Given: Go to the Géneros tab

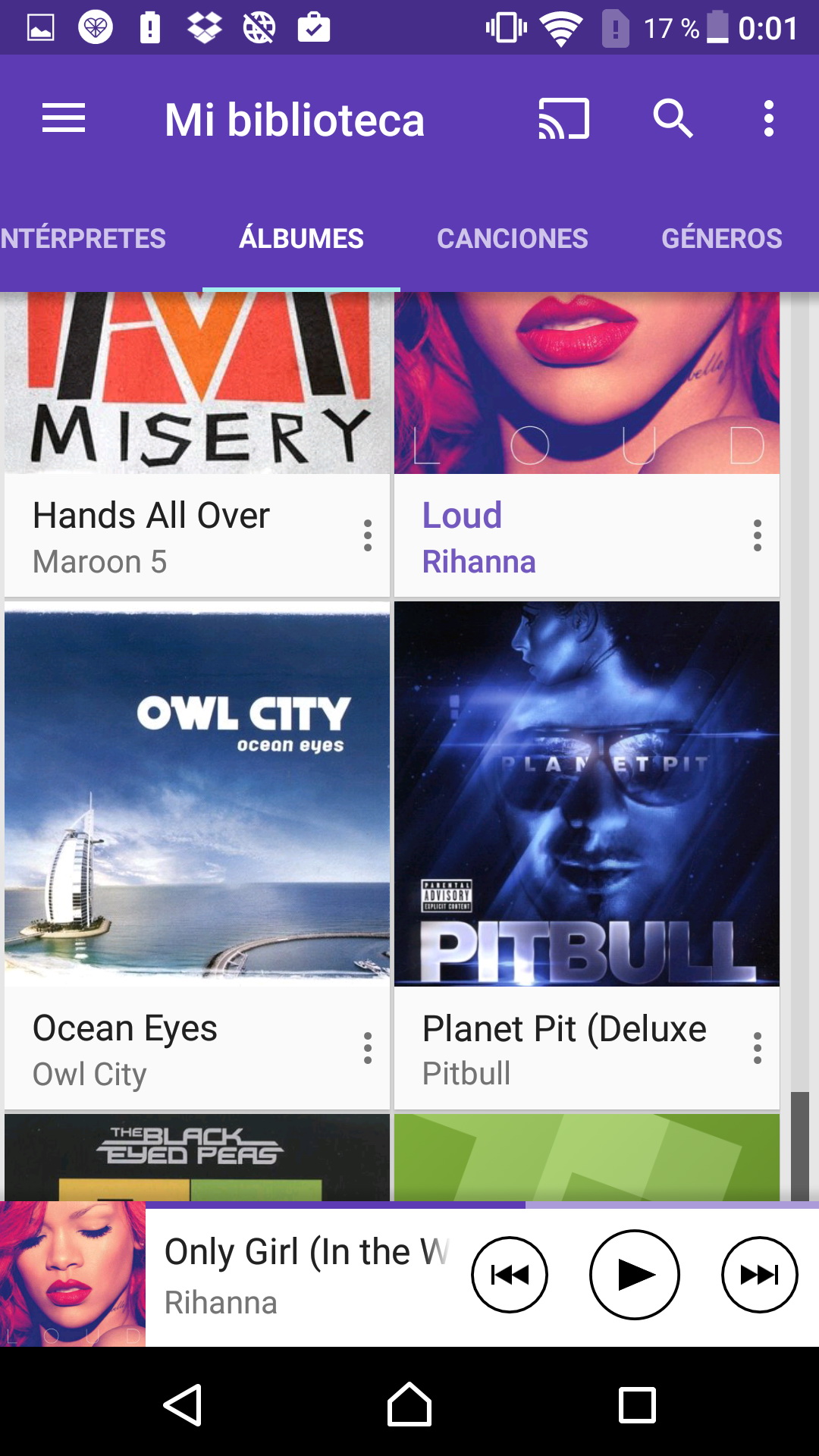Looking at the screenshot, I should [721, 239].
